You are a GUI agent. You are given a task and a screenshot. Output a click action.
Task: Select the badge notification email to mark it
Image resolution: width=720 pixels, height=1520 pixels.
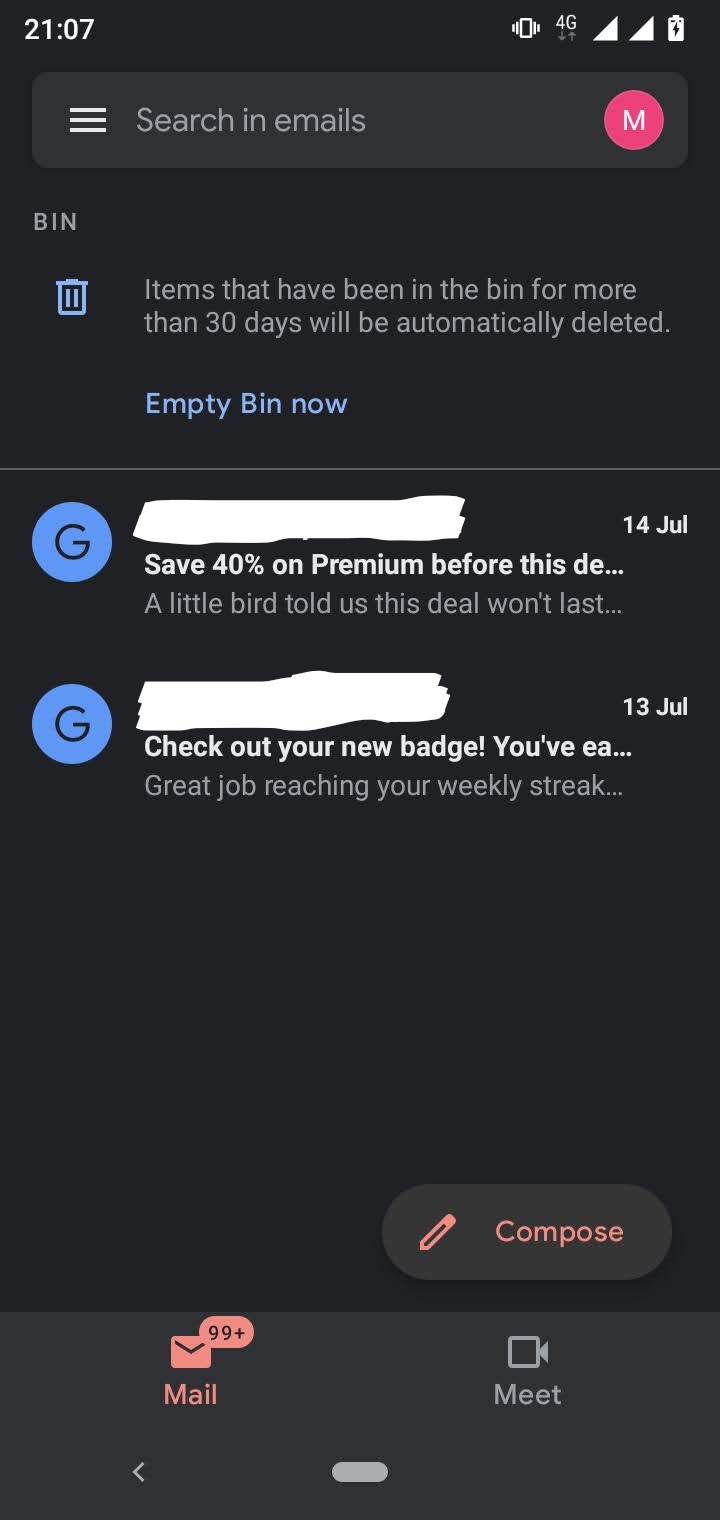(x=71, y=724)
